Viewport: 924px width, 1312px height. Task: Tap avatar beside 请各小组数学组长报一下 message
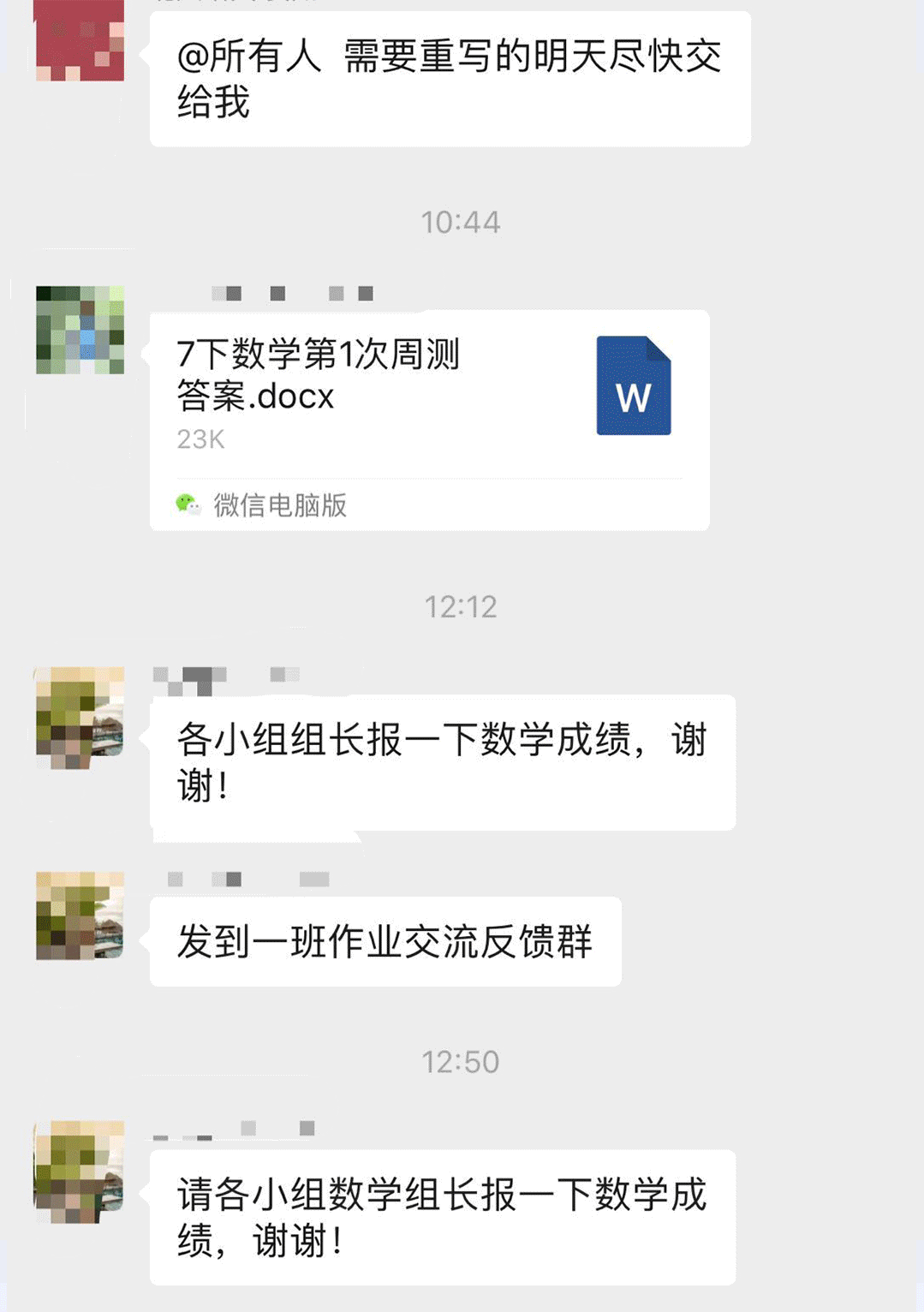(x=80, y=1171)
